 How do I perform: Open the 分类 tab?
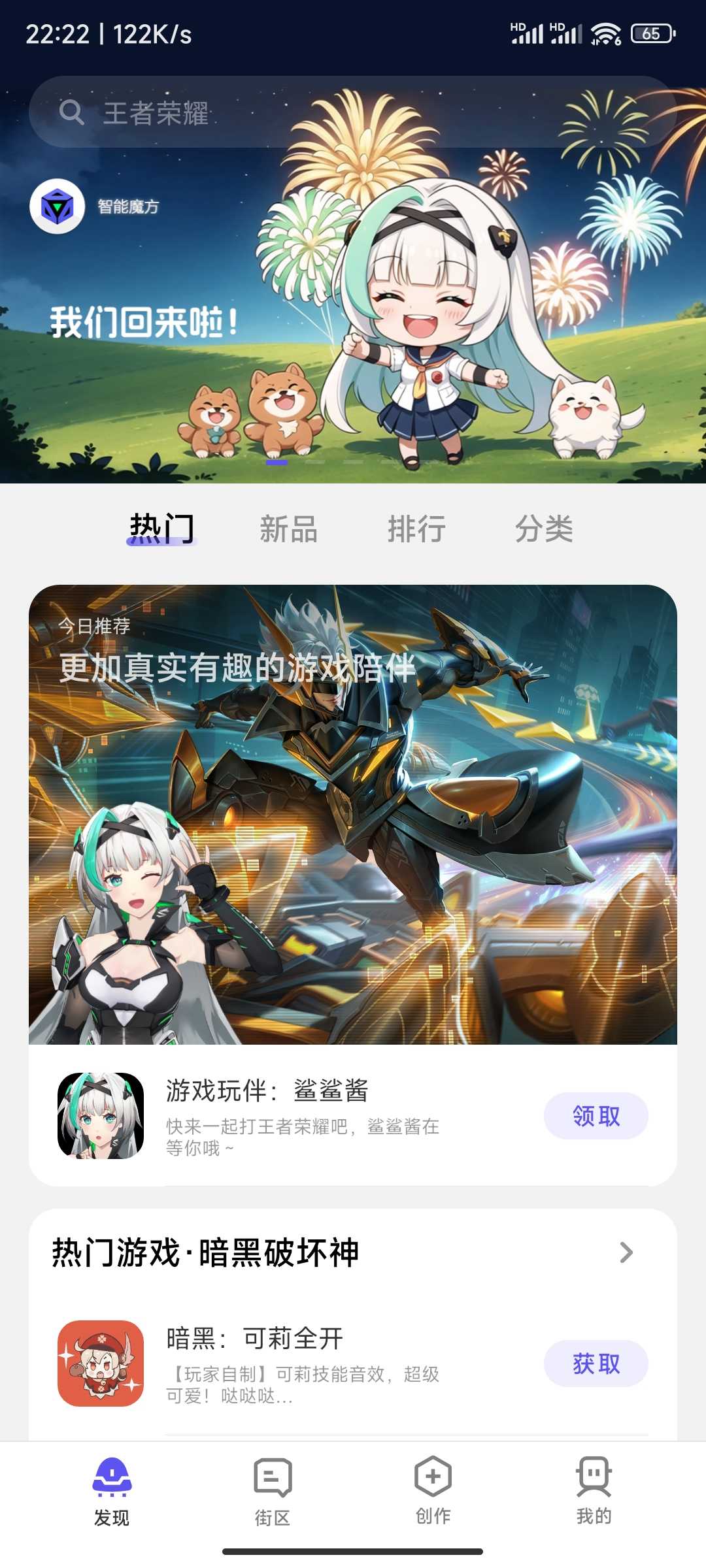click(544, 529)
